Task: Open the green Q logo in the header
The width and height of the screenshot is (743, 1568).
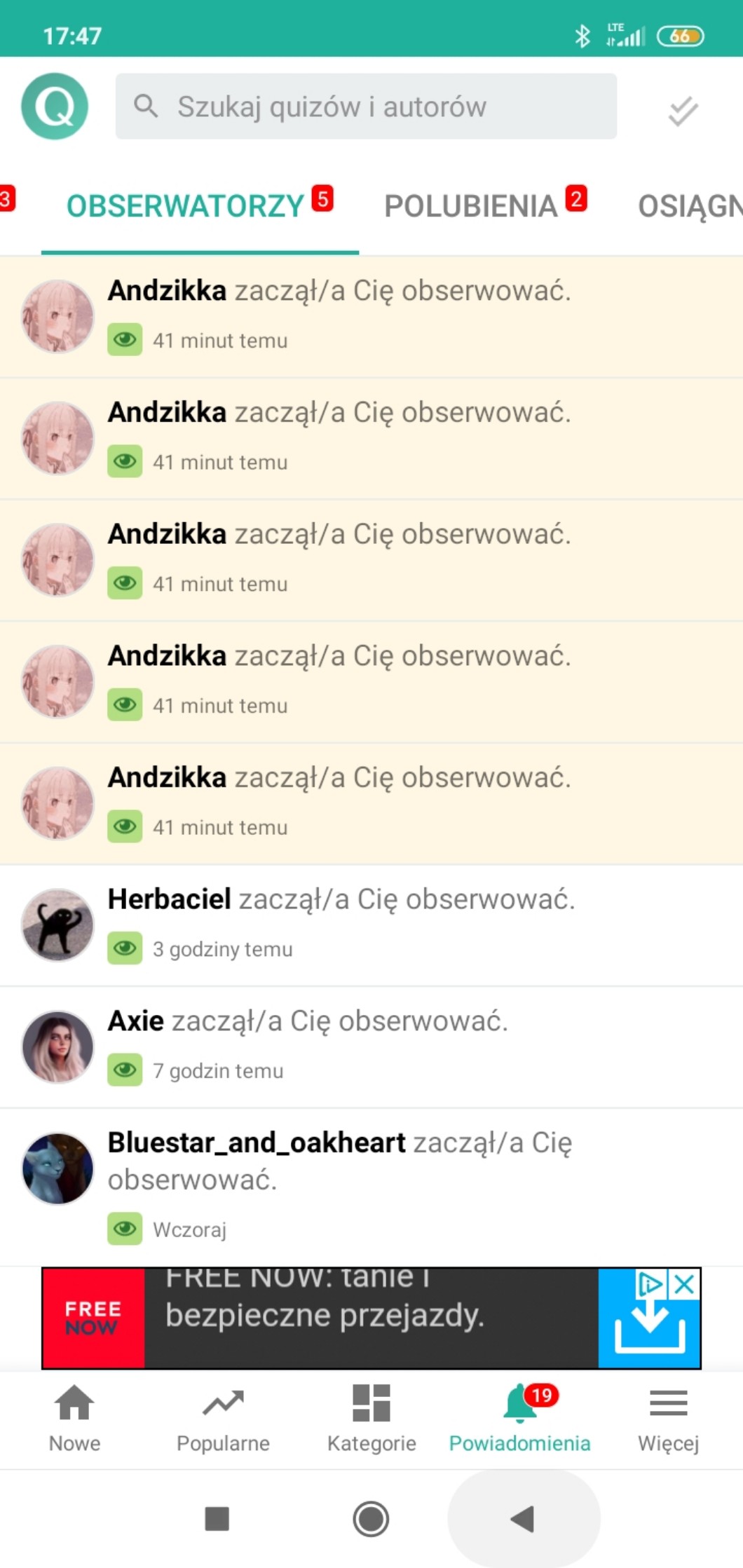Action: 55,107
